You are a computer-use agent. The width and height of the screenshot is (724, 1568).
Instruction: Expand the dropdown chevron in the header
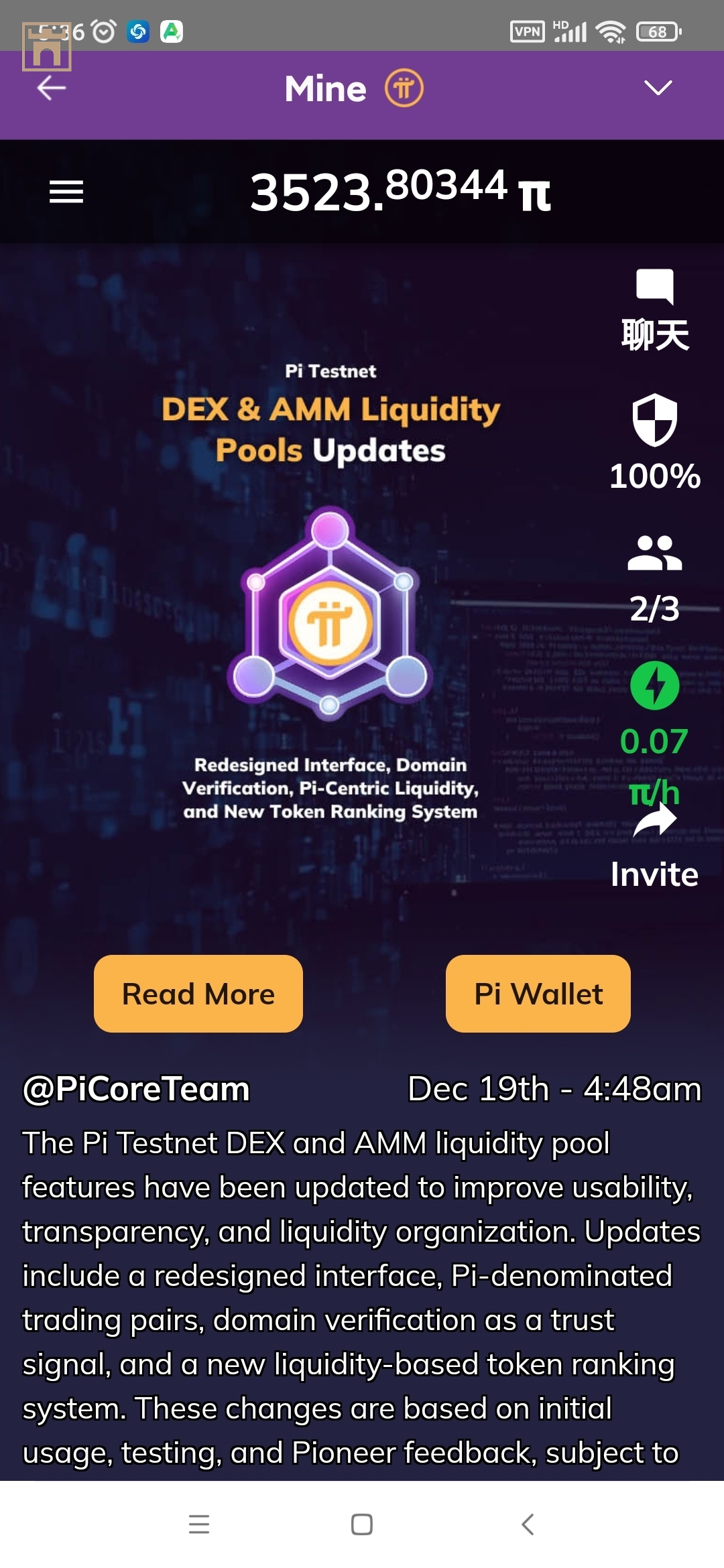tap(657, 88)
